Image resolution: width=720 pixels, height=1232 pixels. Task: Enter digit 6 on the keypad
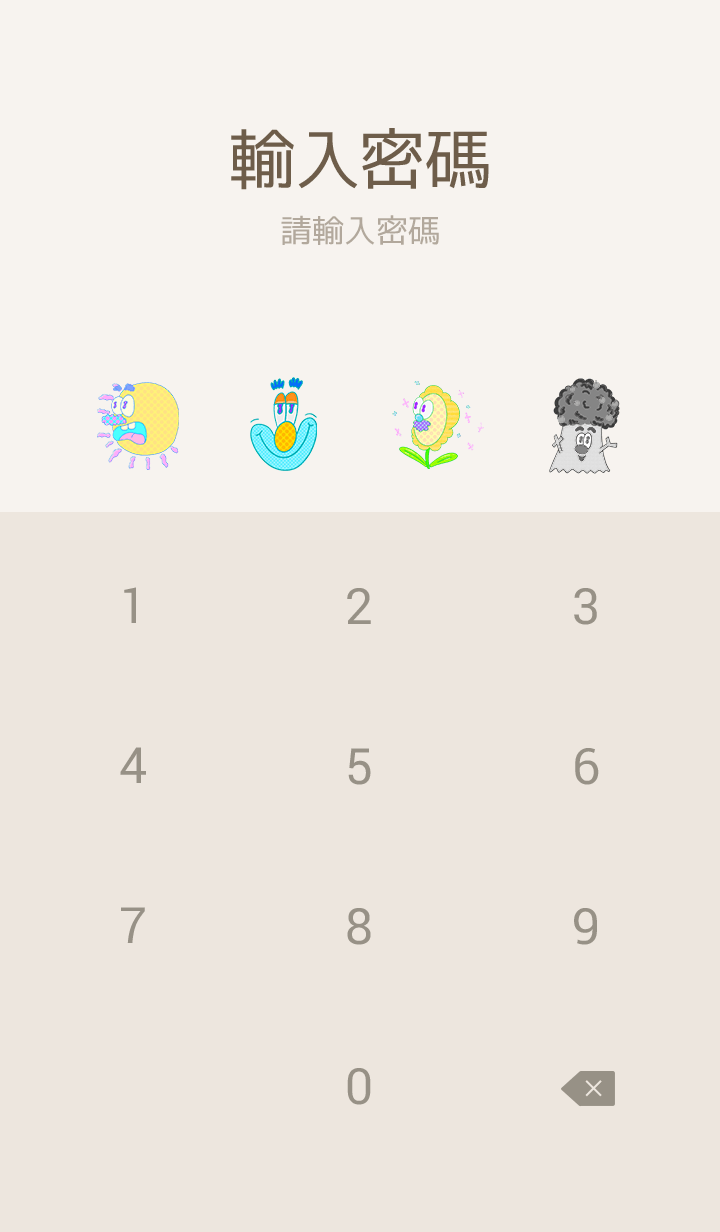(x=586, y=767)
